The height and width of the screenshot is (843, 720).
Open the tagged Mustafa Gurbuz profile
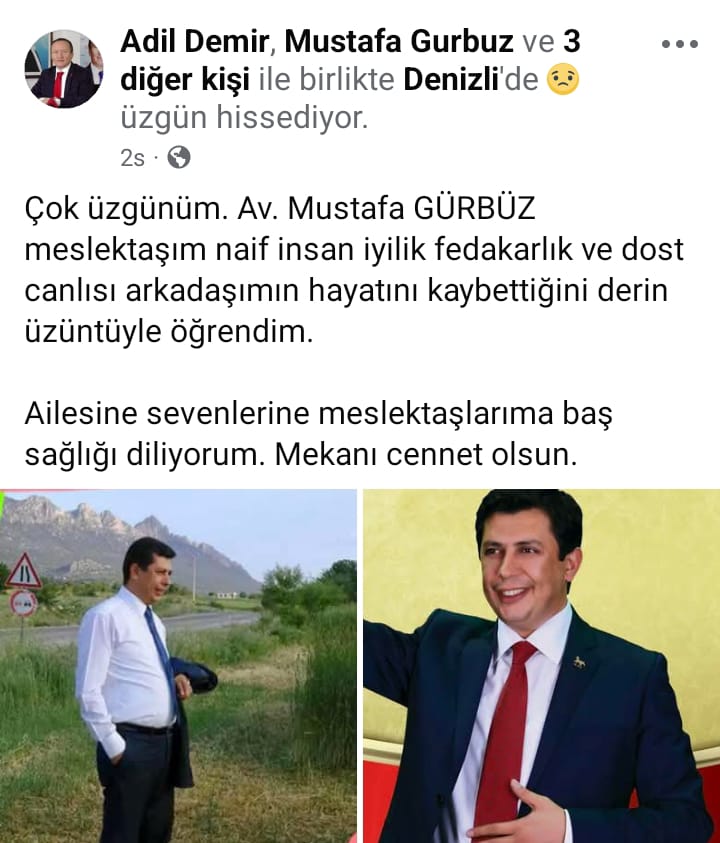tap(402, 42)
